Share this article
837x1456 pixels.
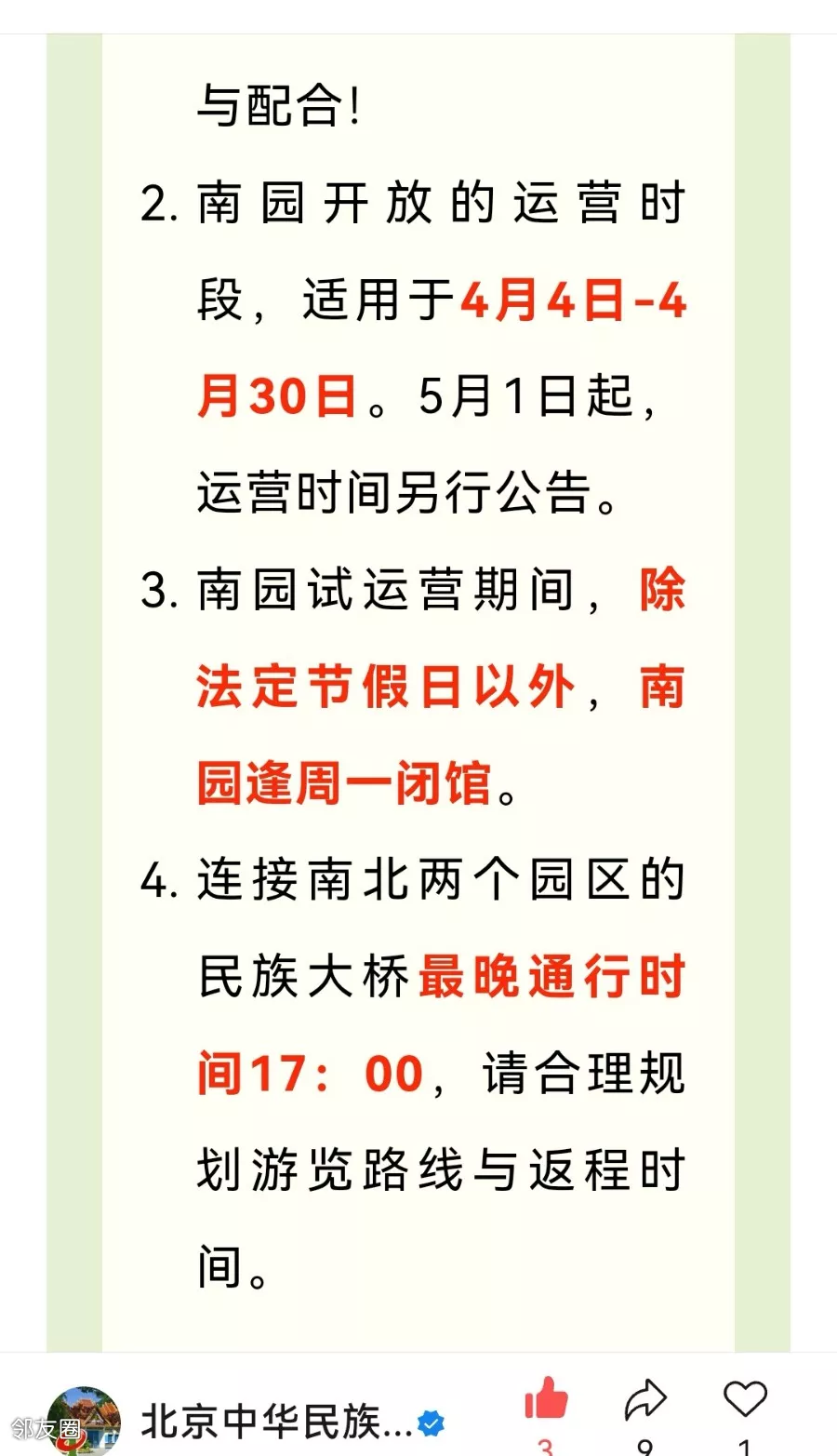click(x=645, y=1400)
